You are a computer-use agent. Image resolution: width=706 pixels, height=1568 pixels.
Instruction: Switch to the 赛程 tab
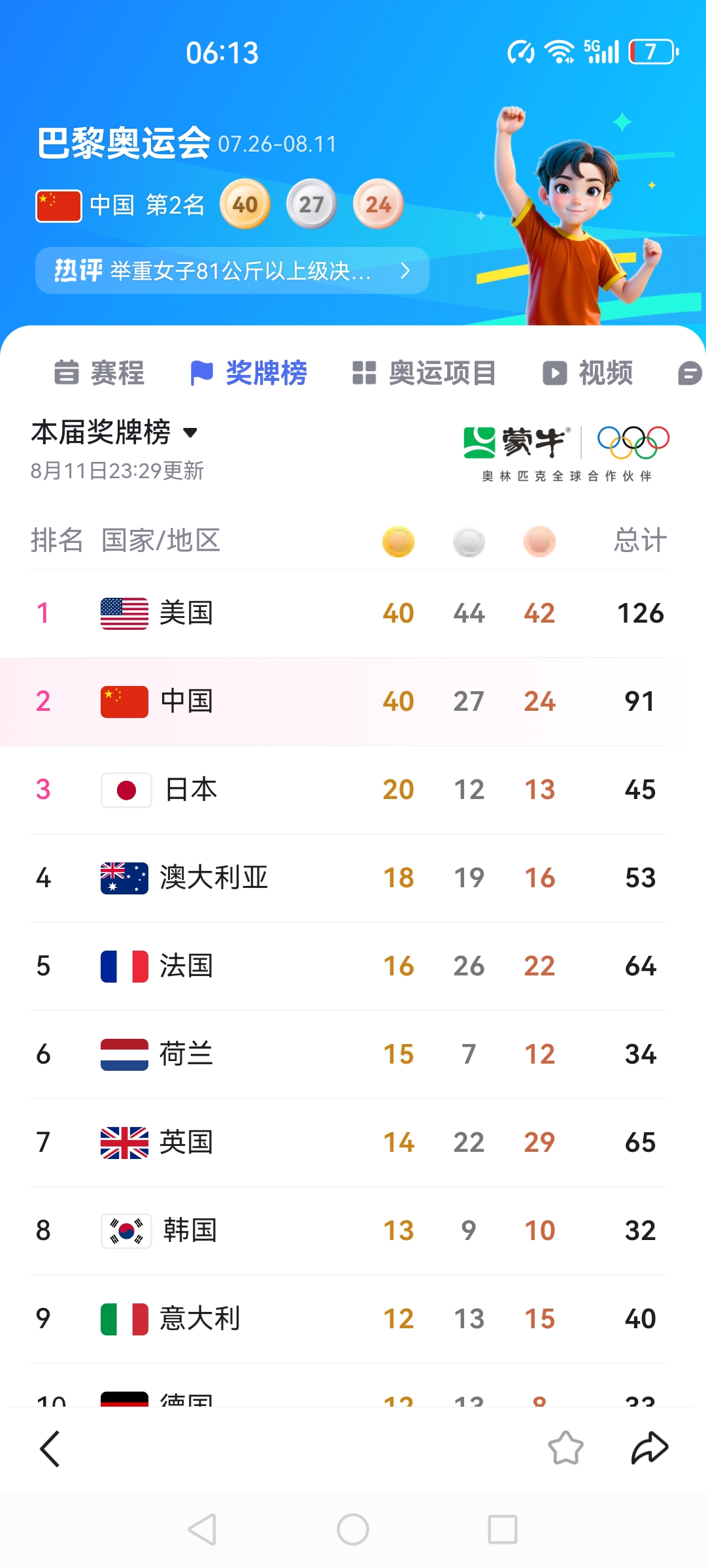click(103, 372)
